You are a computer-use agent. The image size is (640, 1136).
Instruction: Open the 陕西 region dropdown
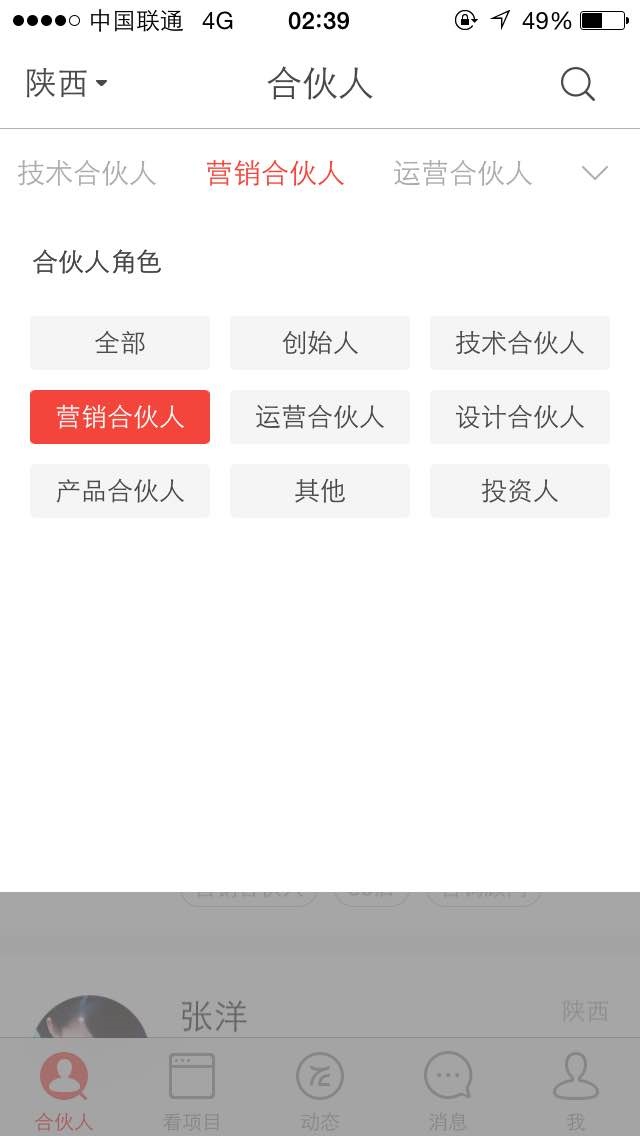66,83
